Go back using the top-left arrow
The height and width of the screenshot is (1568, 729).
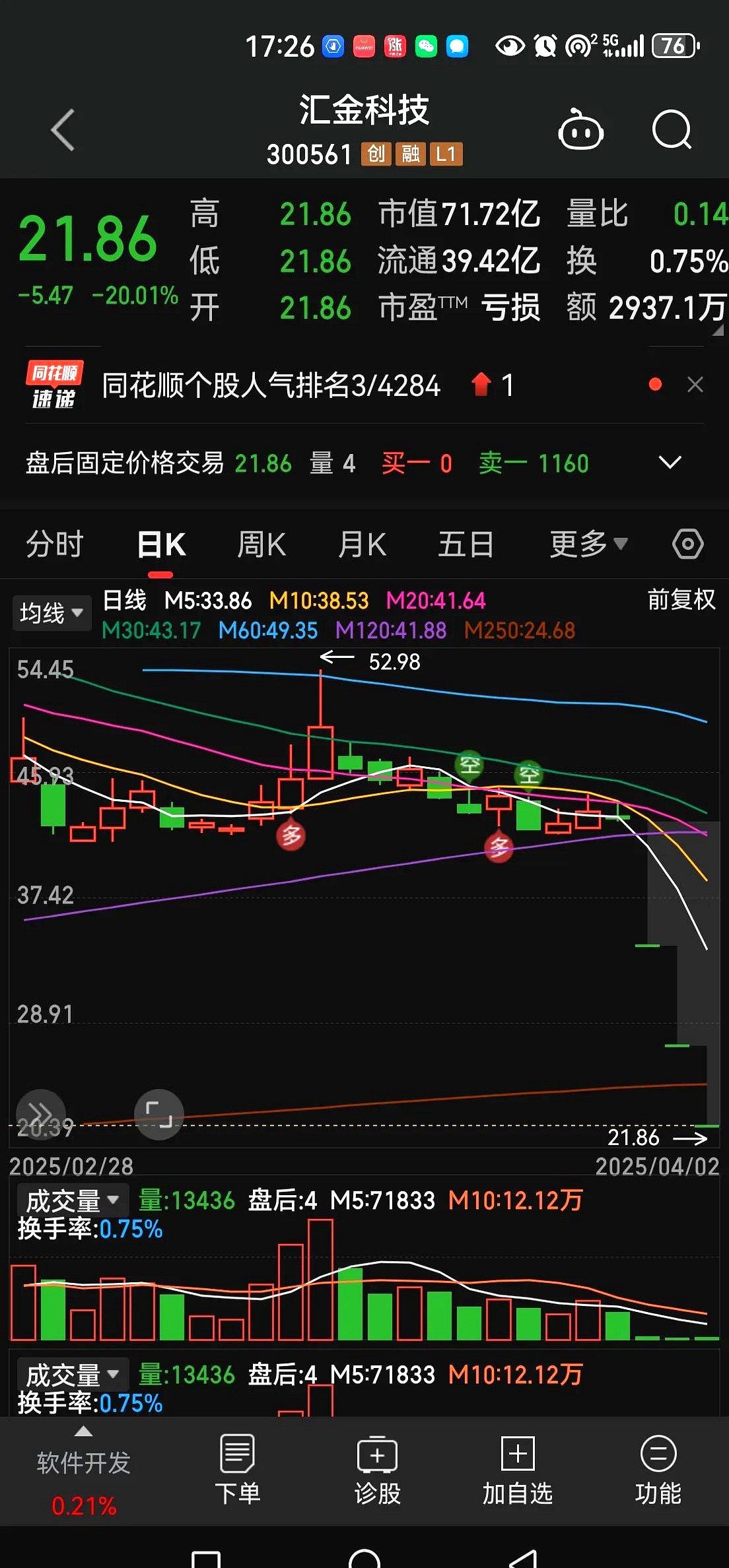63,130
